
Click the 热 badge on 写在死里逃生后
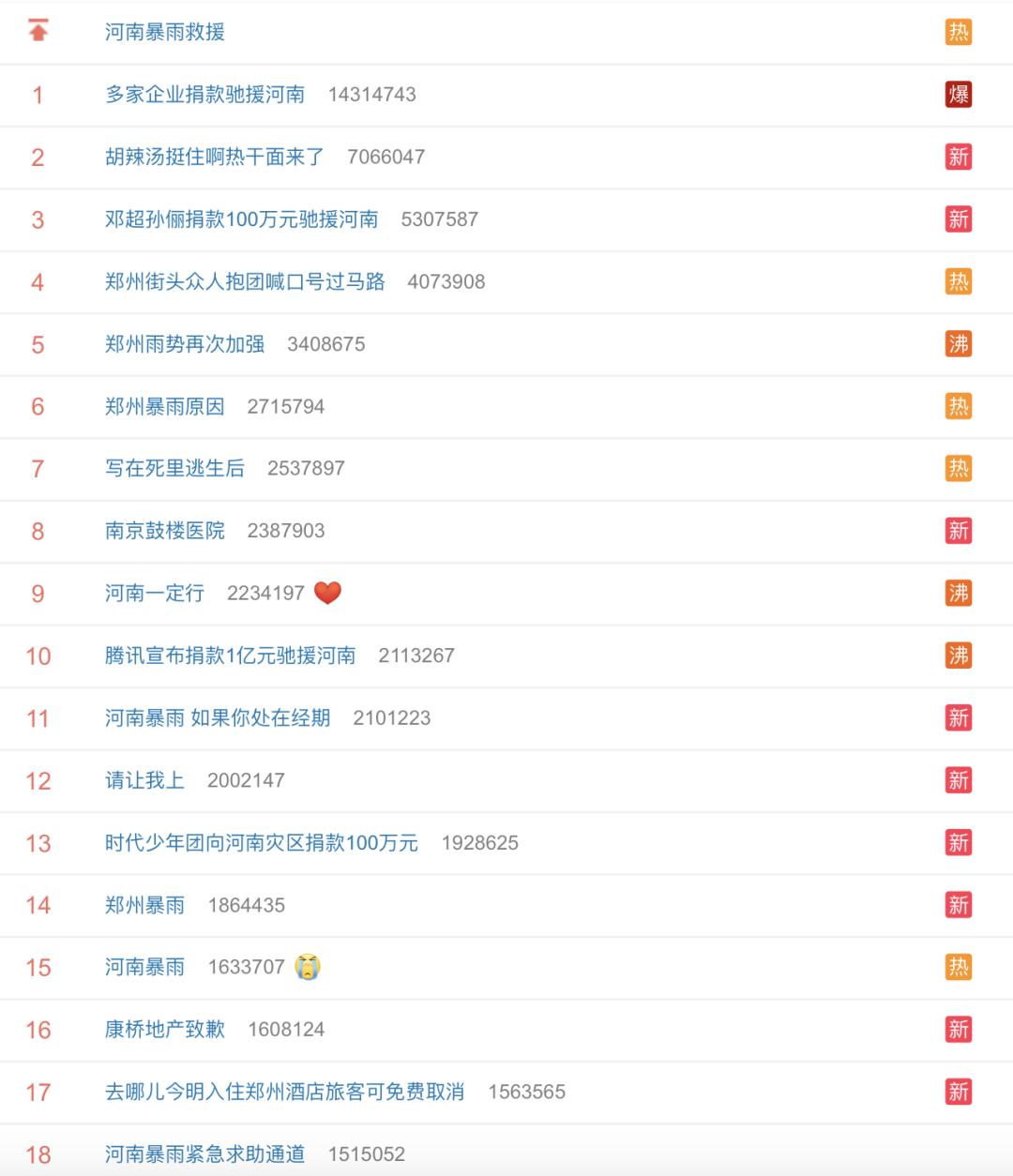[x=959, y=469]
